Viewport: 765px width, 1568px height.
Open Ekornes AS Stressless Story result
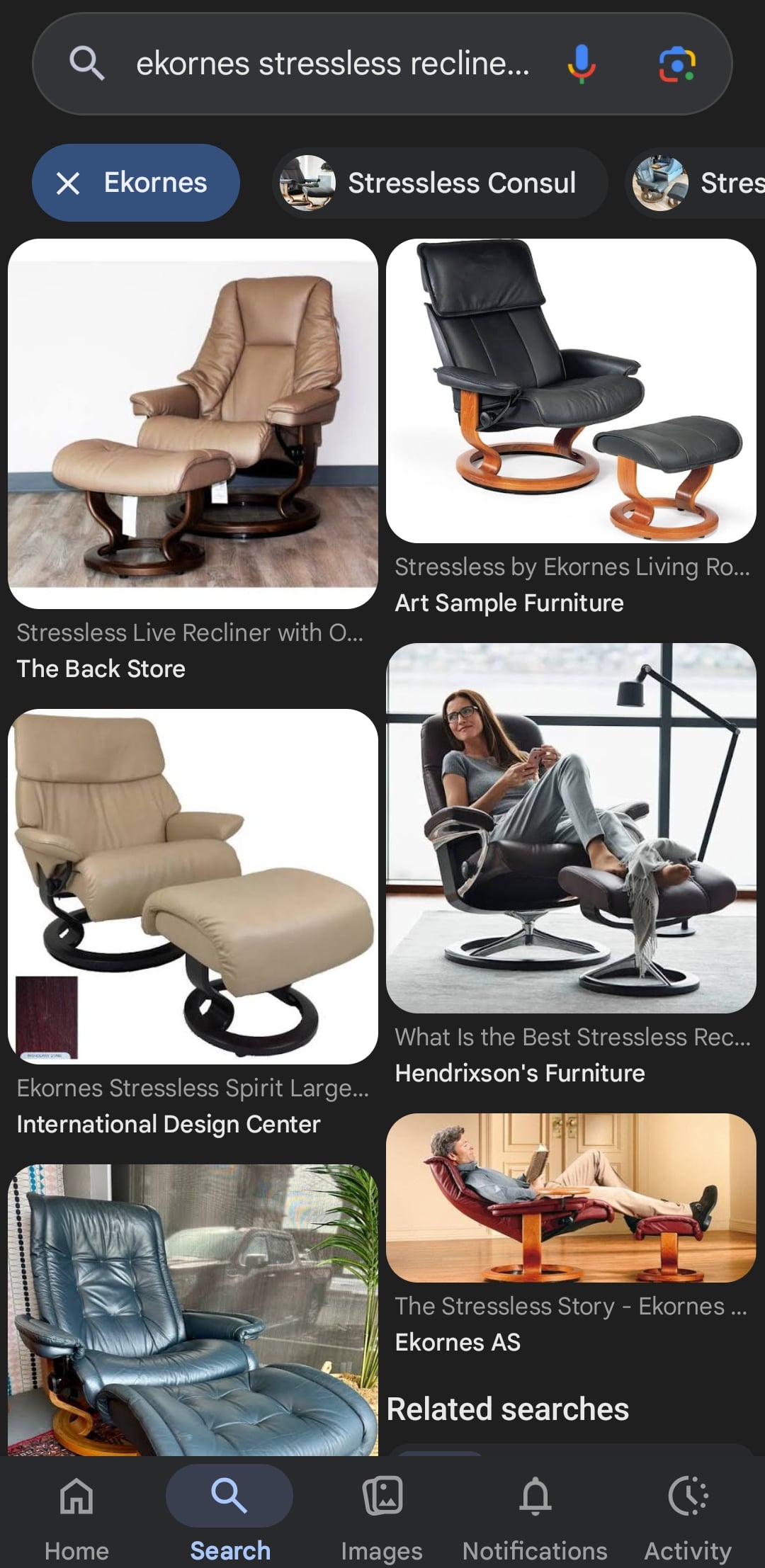point(571,1198)
